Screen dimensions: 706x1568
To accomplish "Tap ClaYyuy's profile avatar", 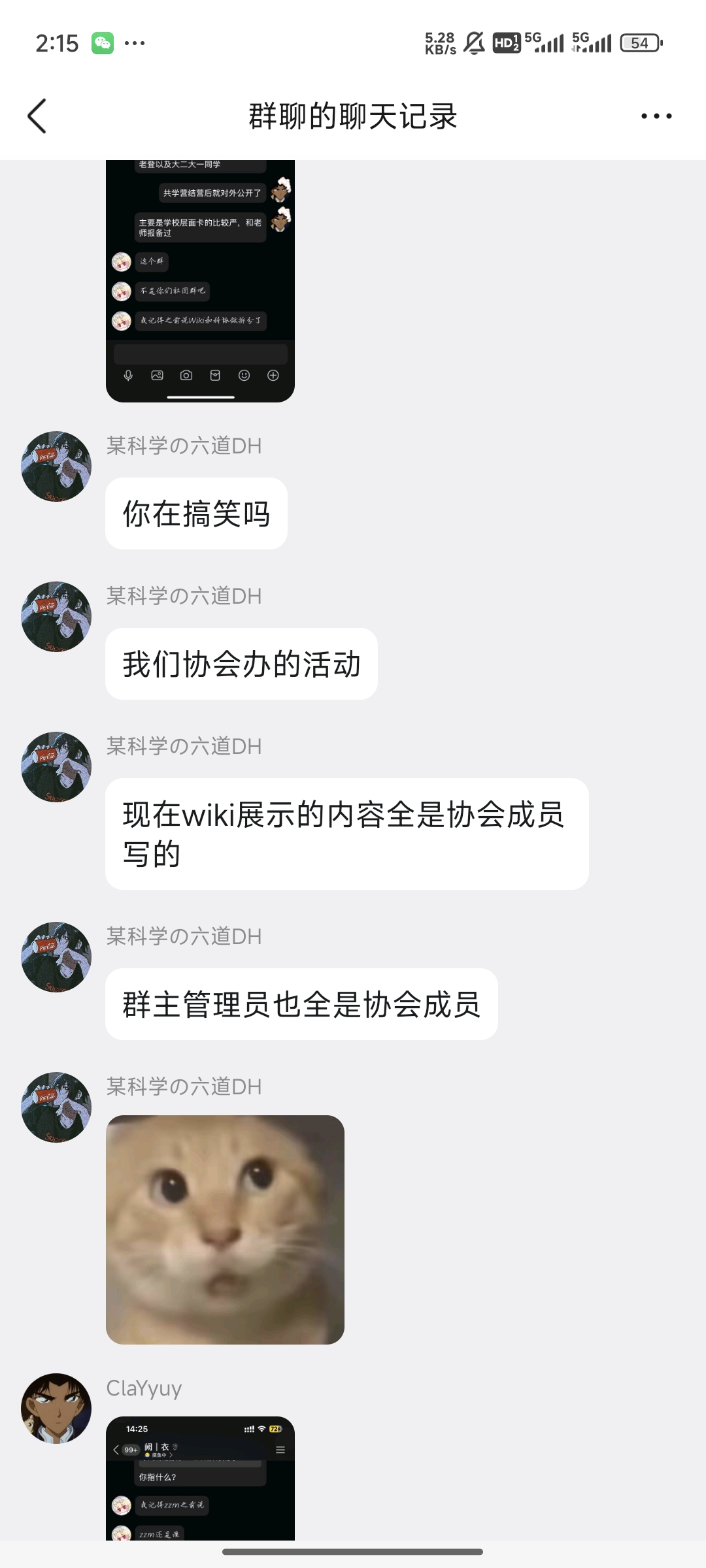I will [56, 1409].
